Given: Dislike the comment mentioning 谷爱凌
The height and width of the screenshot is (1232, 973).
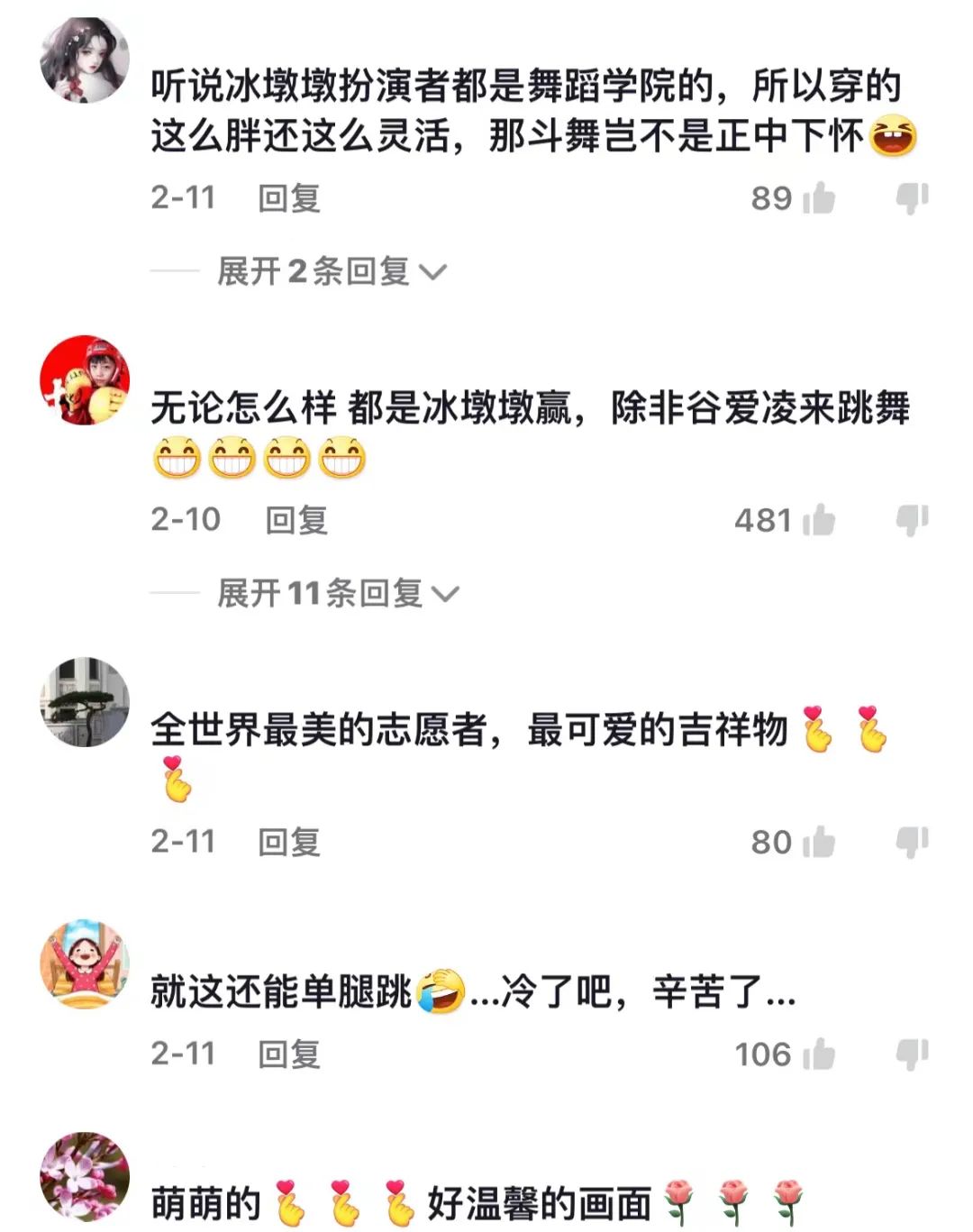Looking at the screenshot, I should pos(912,520).
